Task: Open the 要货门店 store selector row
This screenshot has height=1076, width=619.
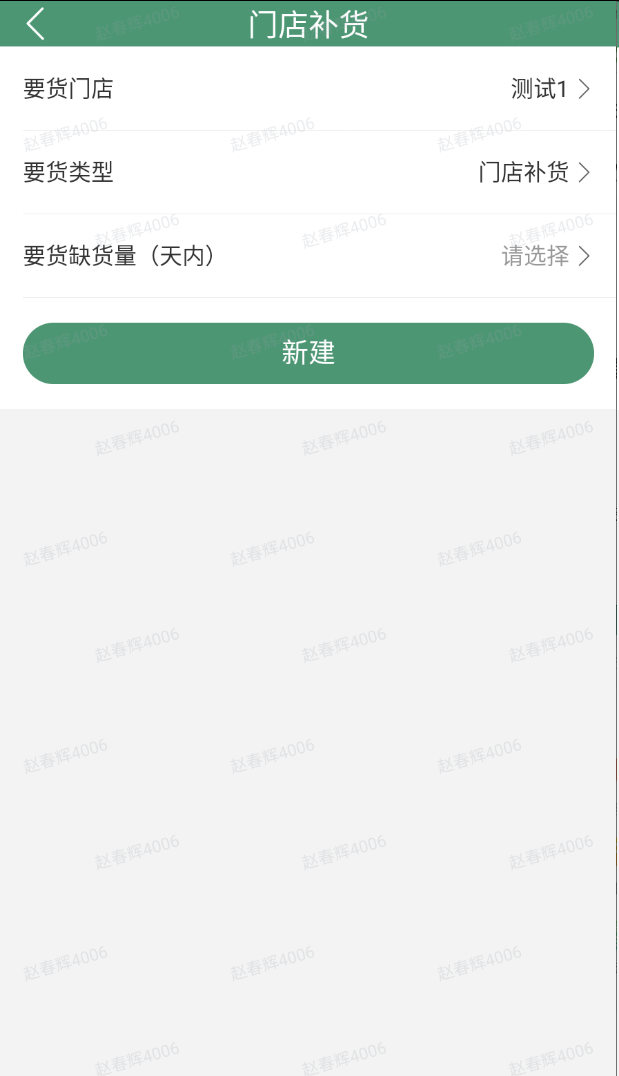Action: pyautogui.click(x=308, y=89)
